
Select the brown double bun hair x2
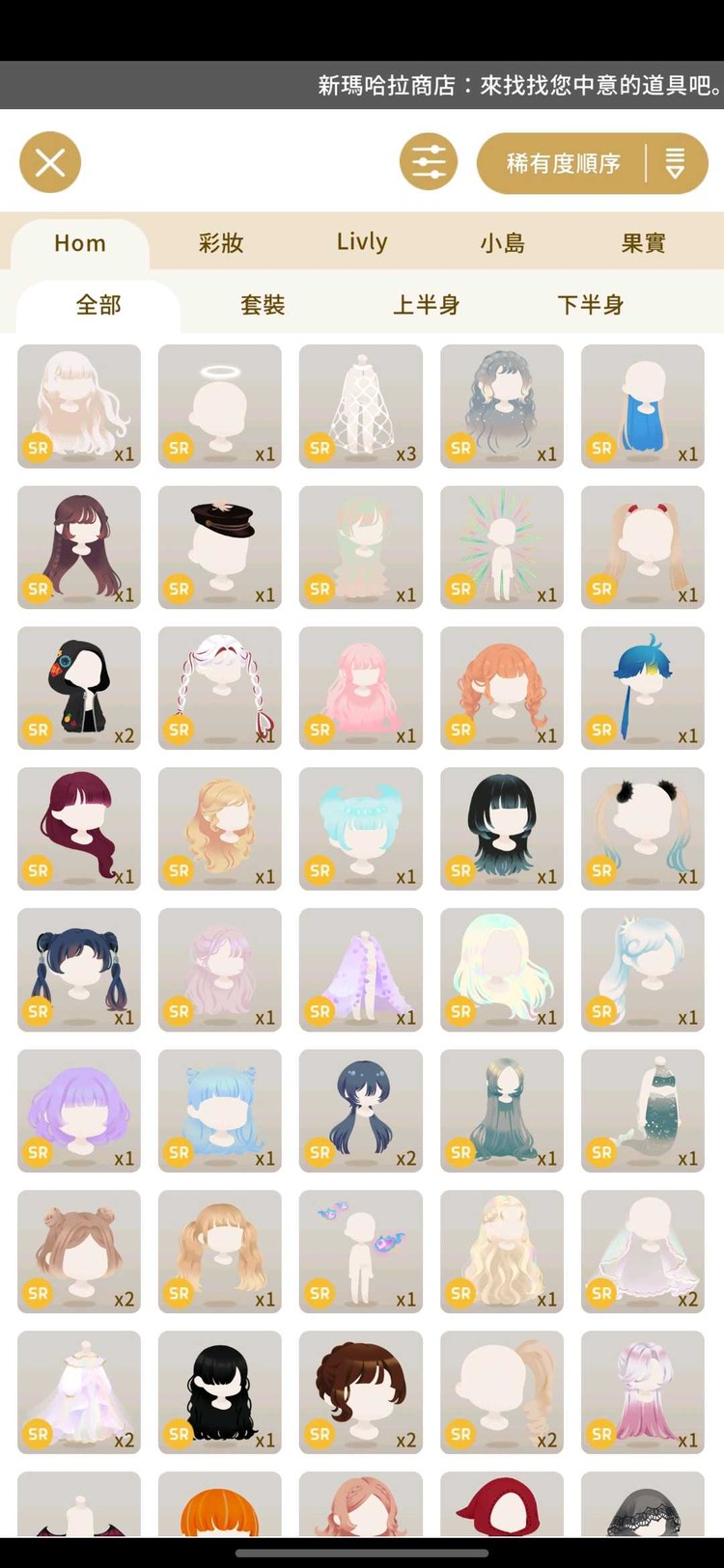(x=79, y=1252)
